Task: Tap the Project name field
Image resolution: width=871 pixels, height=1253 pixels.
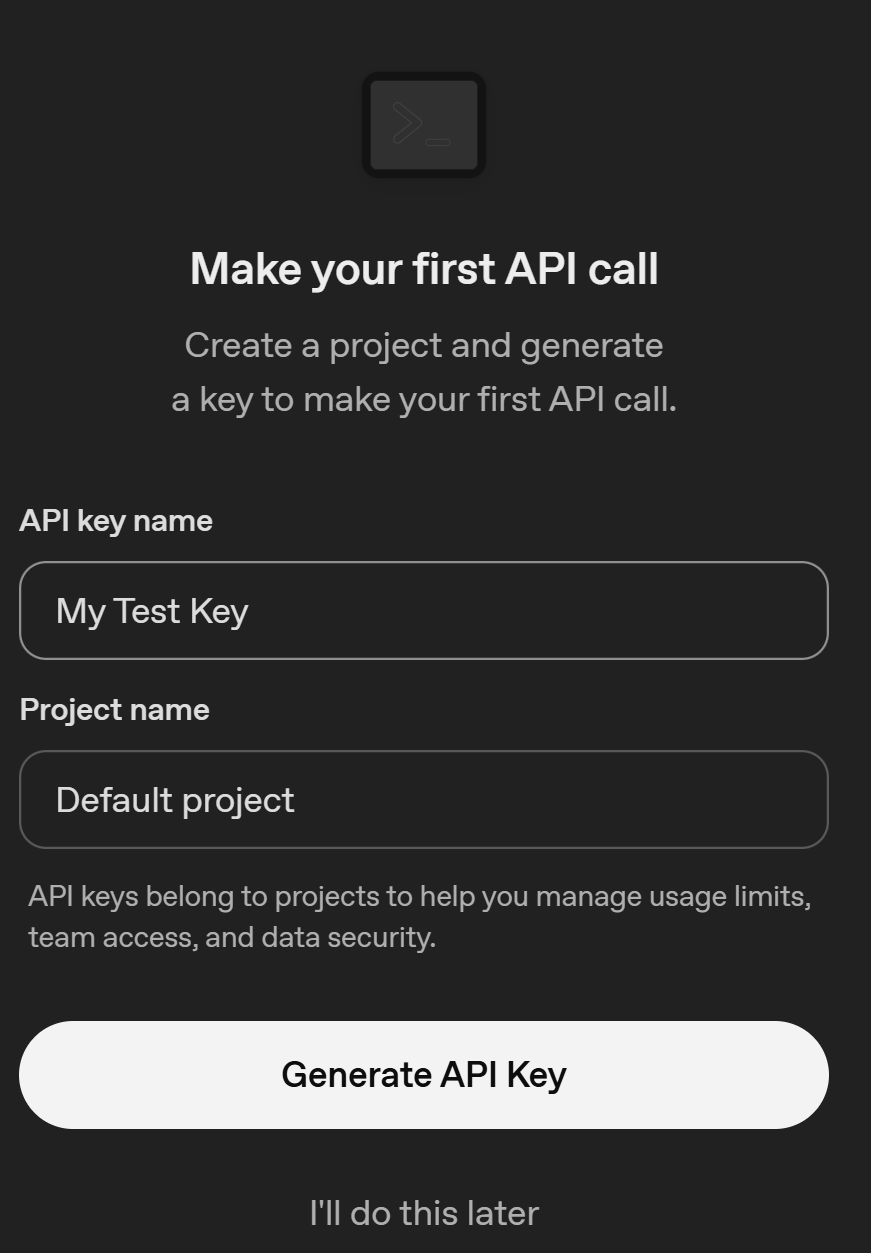Action: [424, 799]
